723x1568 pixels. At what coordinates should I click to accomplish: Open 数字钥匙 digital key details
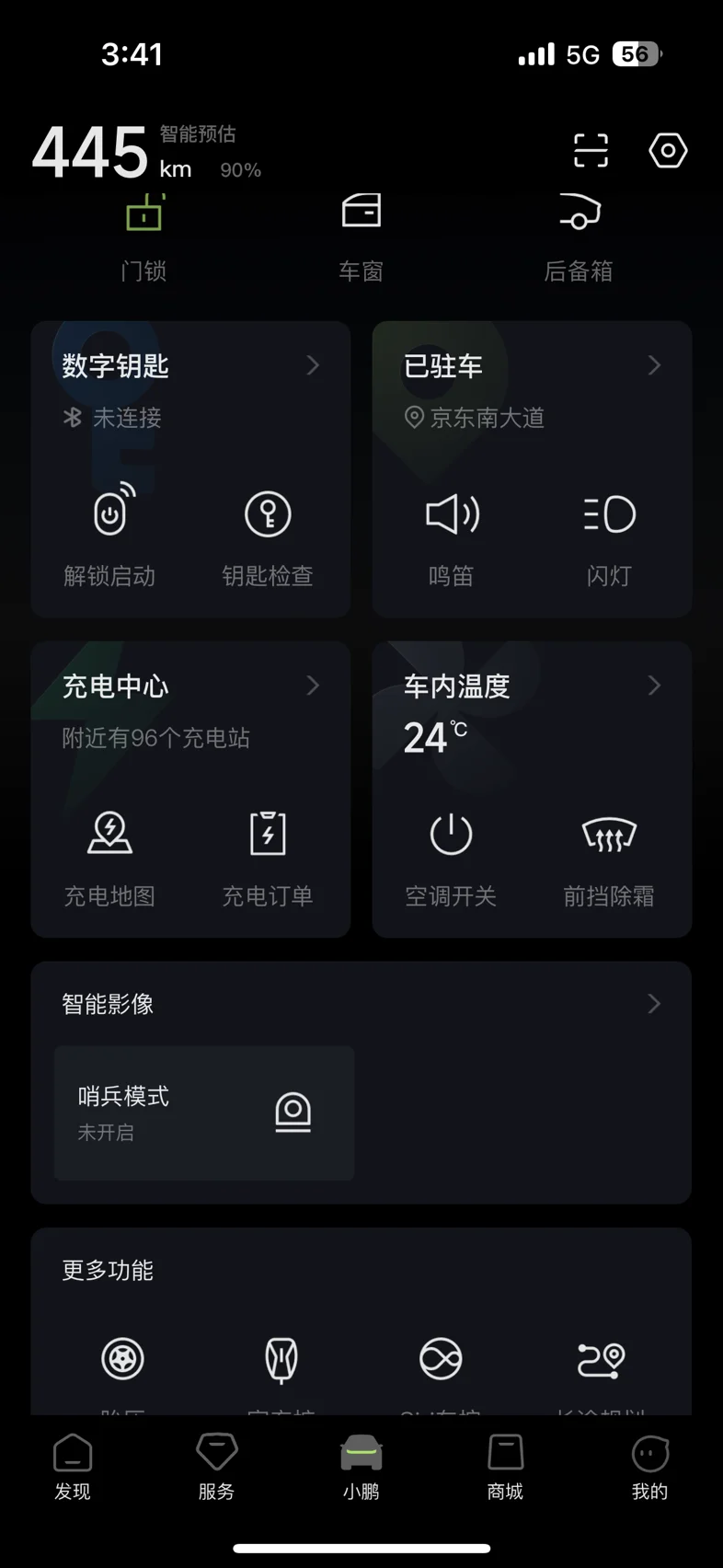(x=313, y=365)
